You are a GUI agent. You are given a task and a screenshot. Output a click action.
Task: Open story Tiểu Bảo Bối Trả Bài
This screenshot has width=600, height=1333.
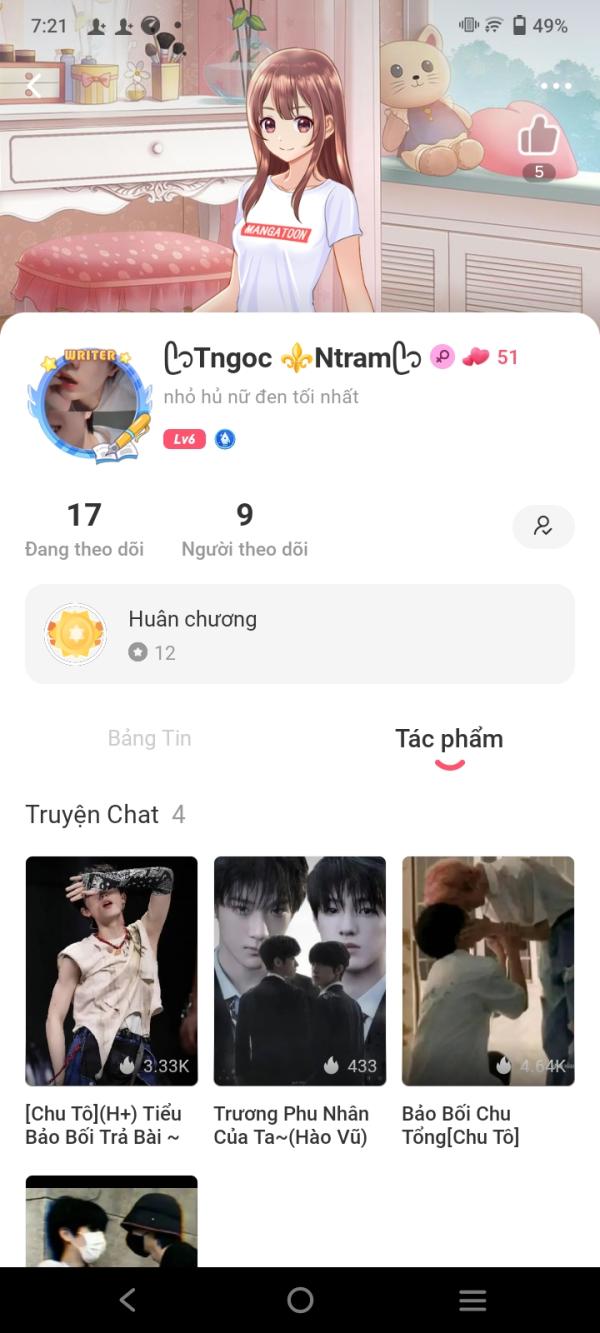[x=111, y=971]
